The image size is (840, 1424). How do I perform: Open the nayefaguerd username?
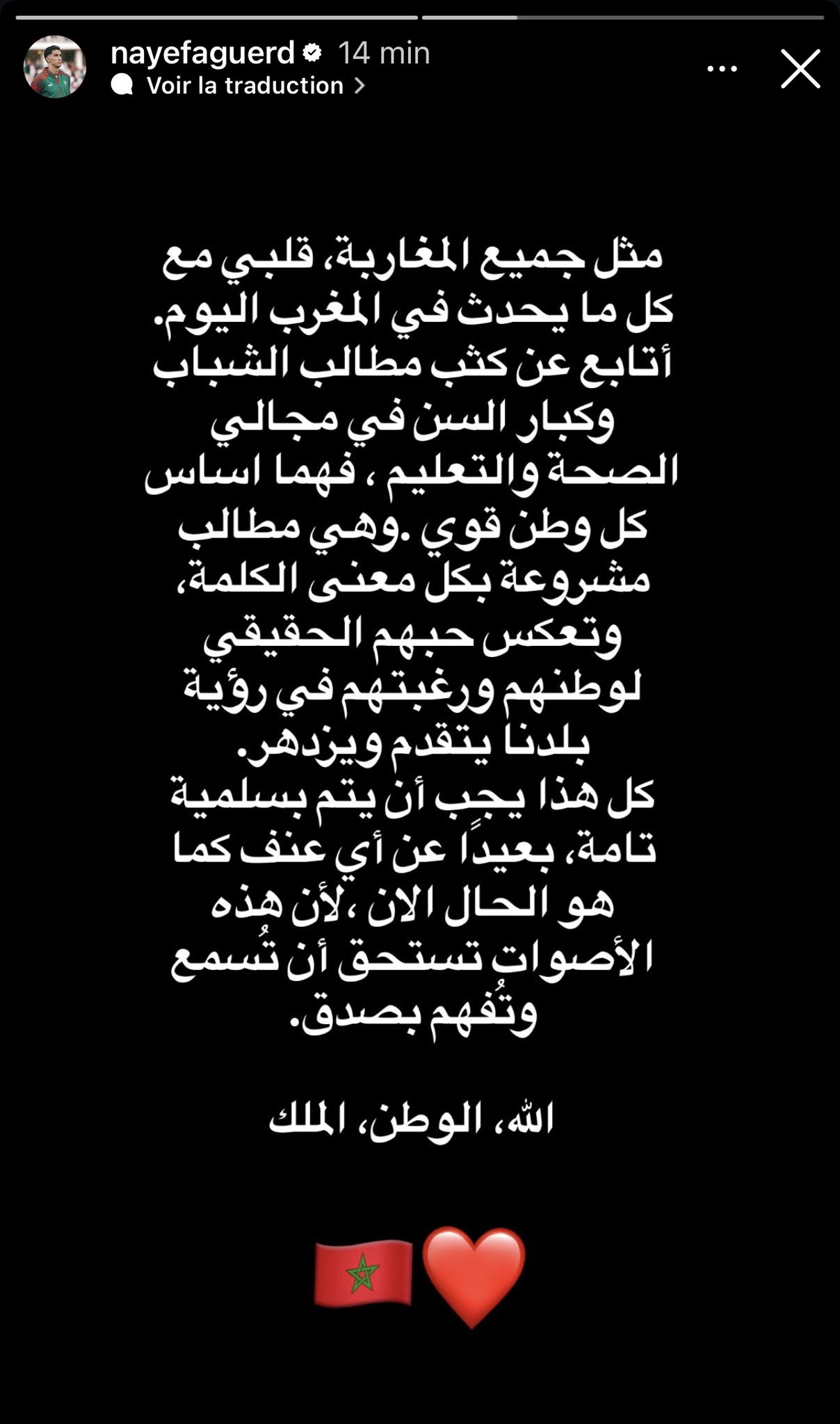202,53
